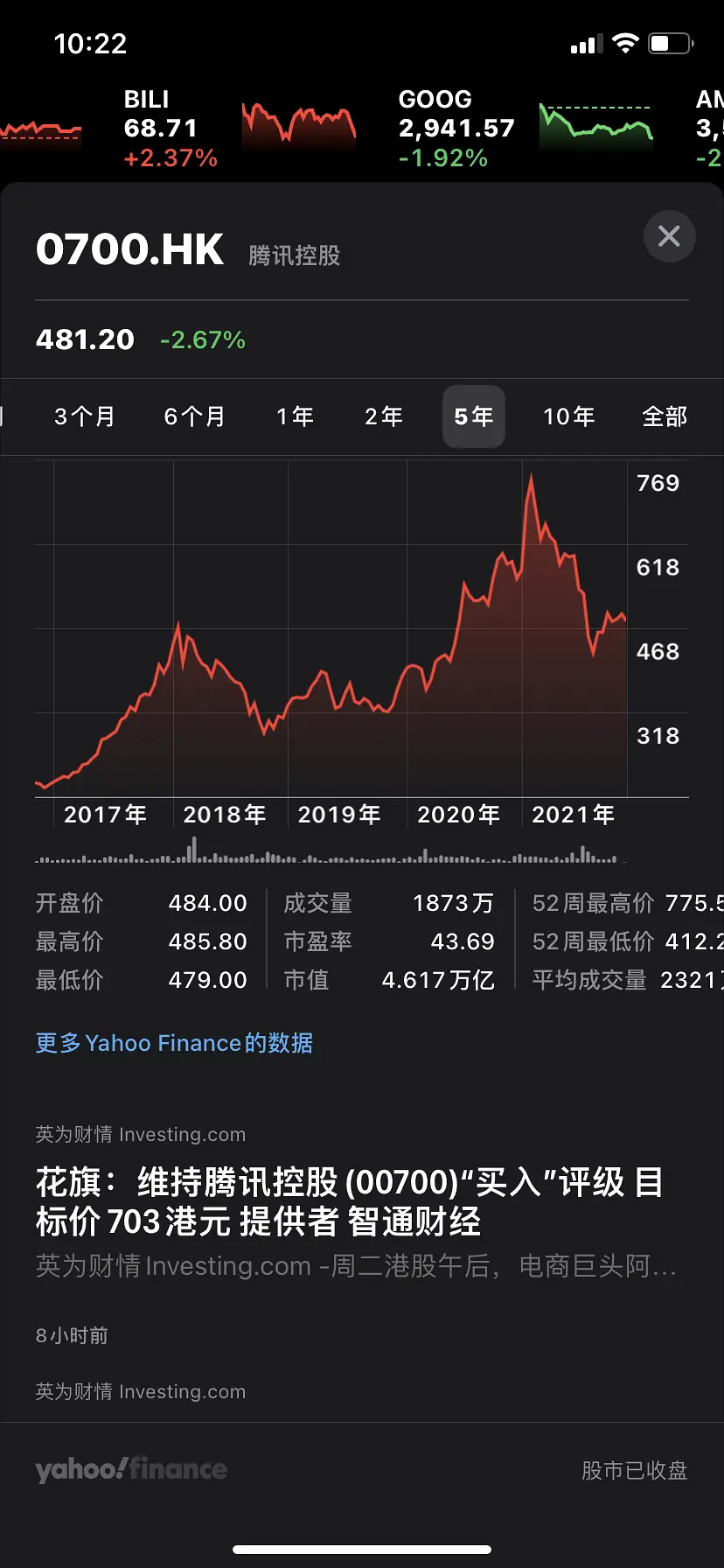Close the 0700.HK stock detail sheet

pos(669,236)
